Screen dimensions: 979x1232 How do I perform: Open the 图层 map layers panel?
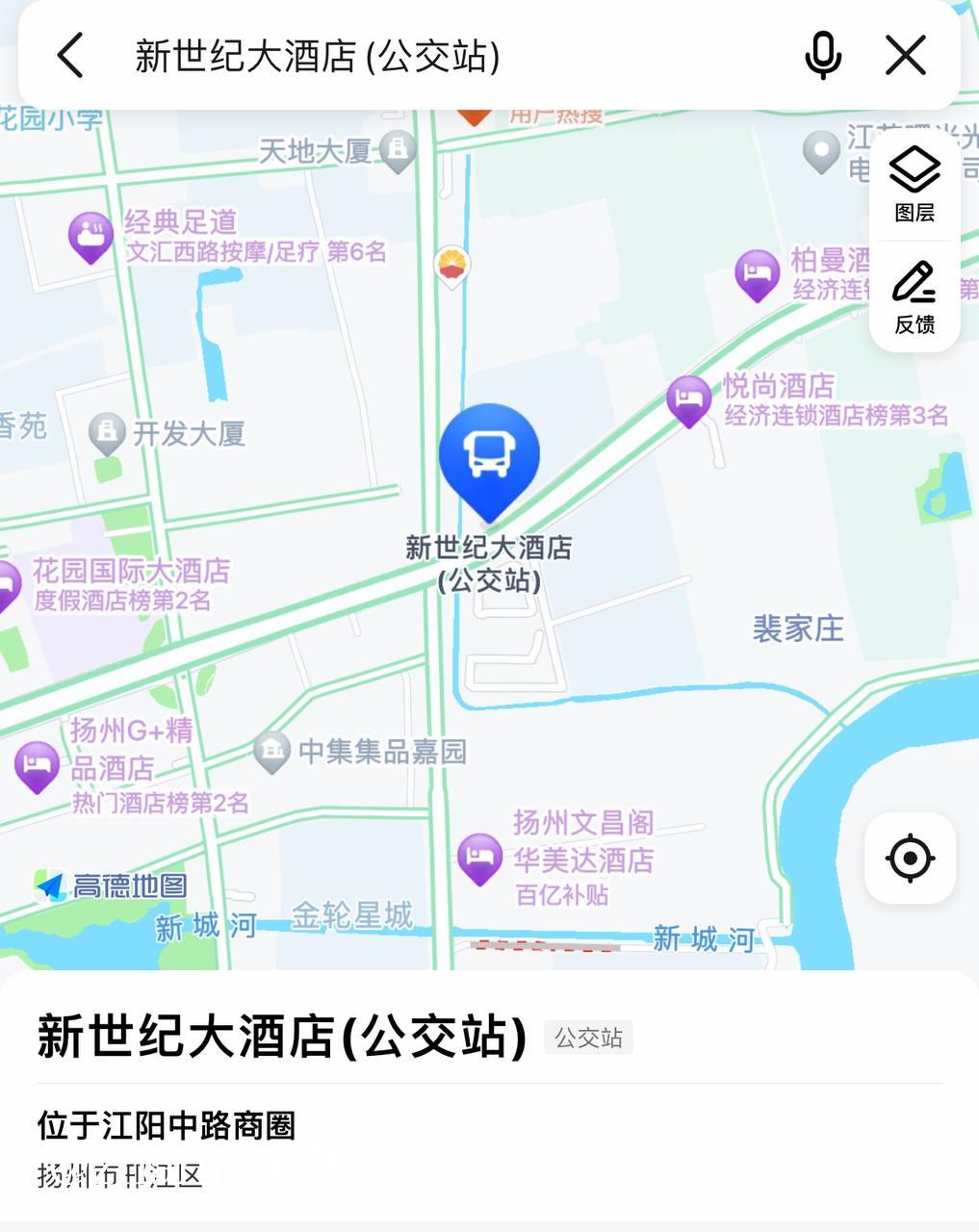[x=914, y=184]
